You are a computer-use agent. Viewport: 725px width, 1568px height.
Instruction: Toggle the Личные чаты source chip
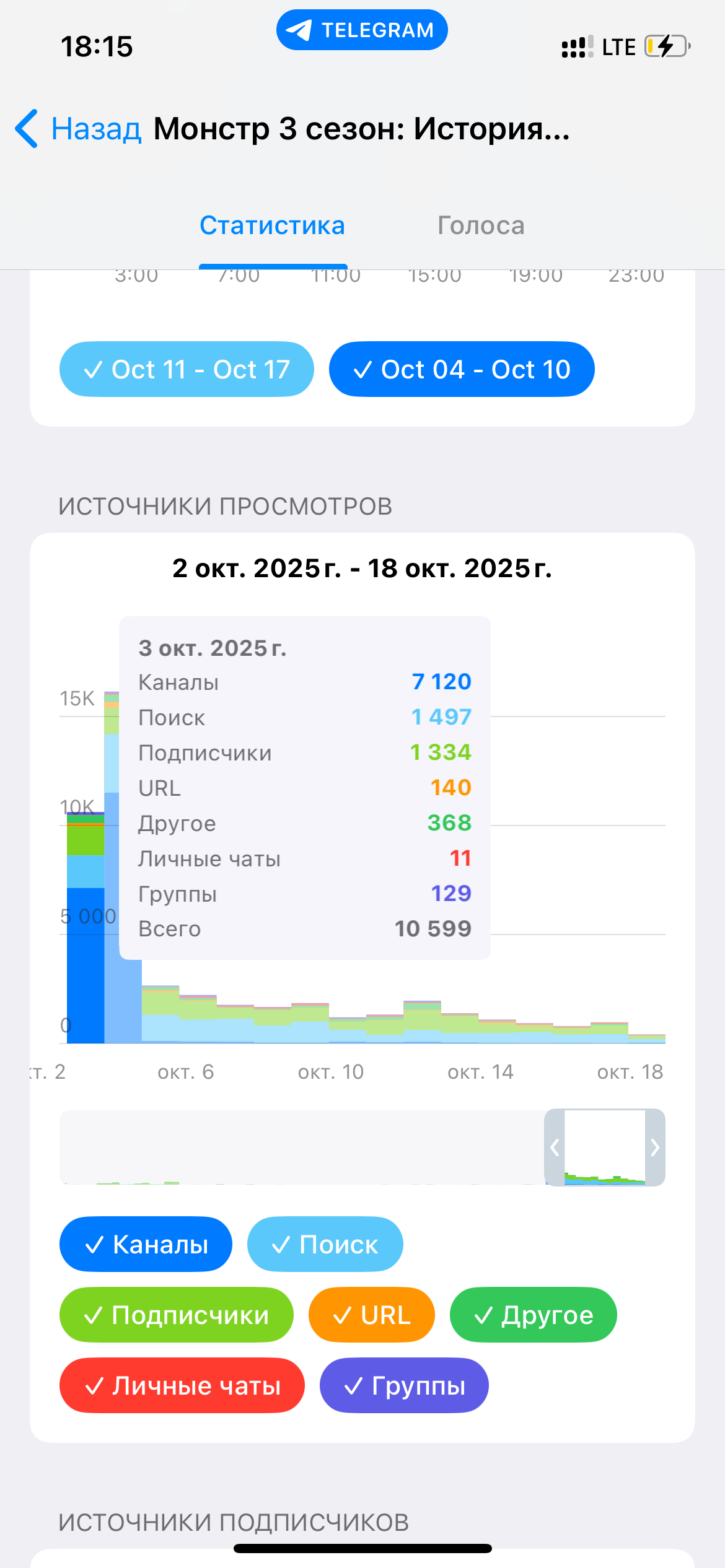[x=182, y=1385]
